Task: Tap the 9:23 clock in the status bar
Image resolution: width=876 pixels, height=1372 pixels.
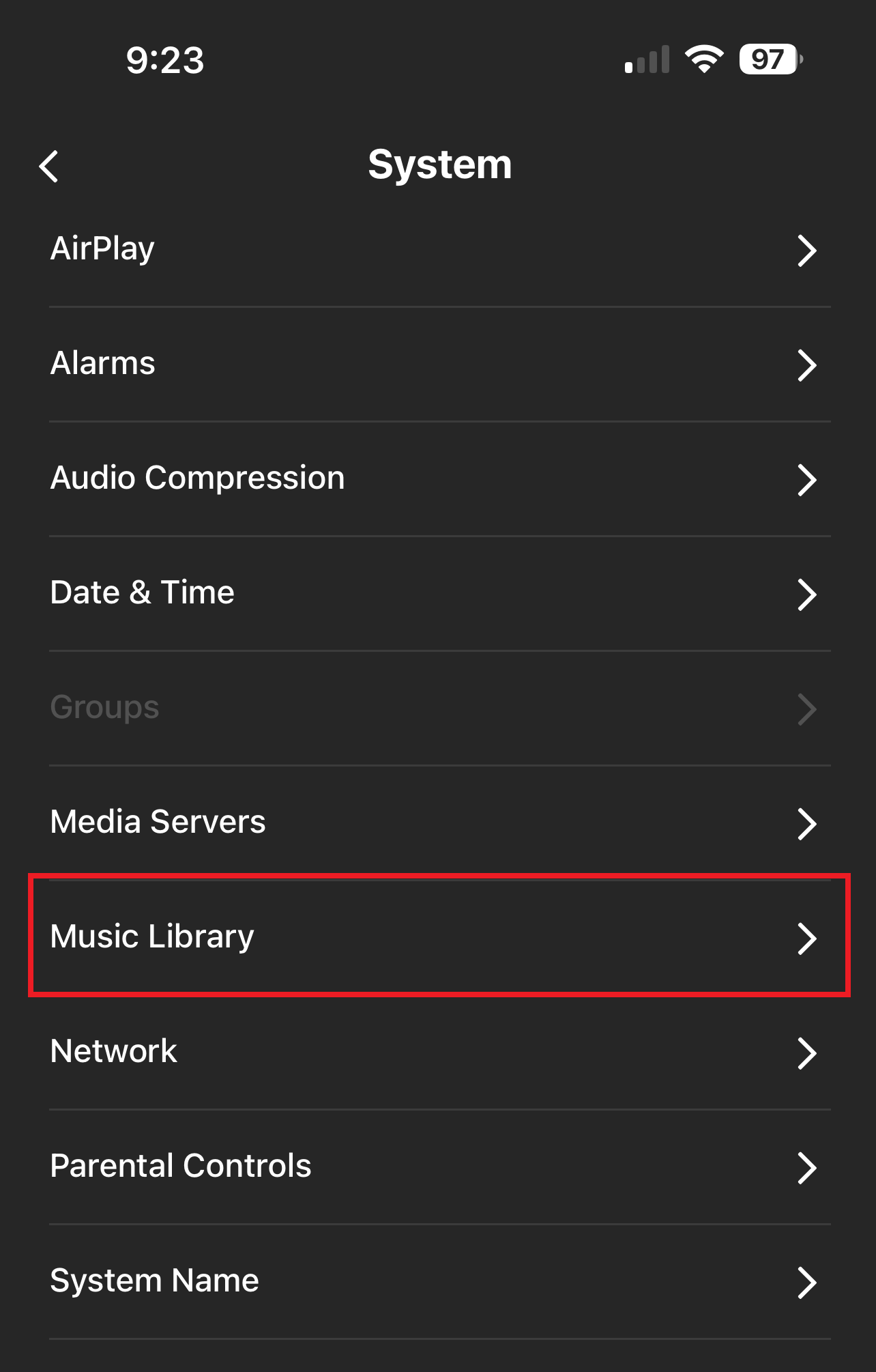Action: 164,59
